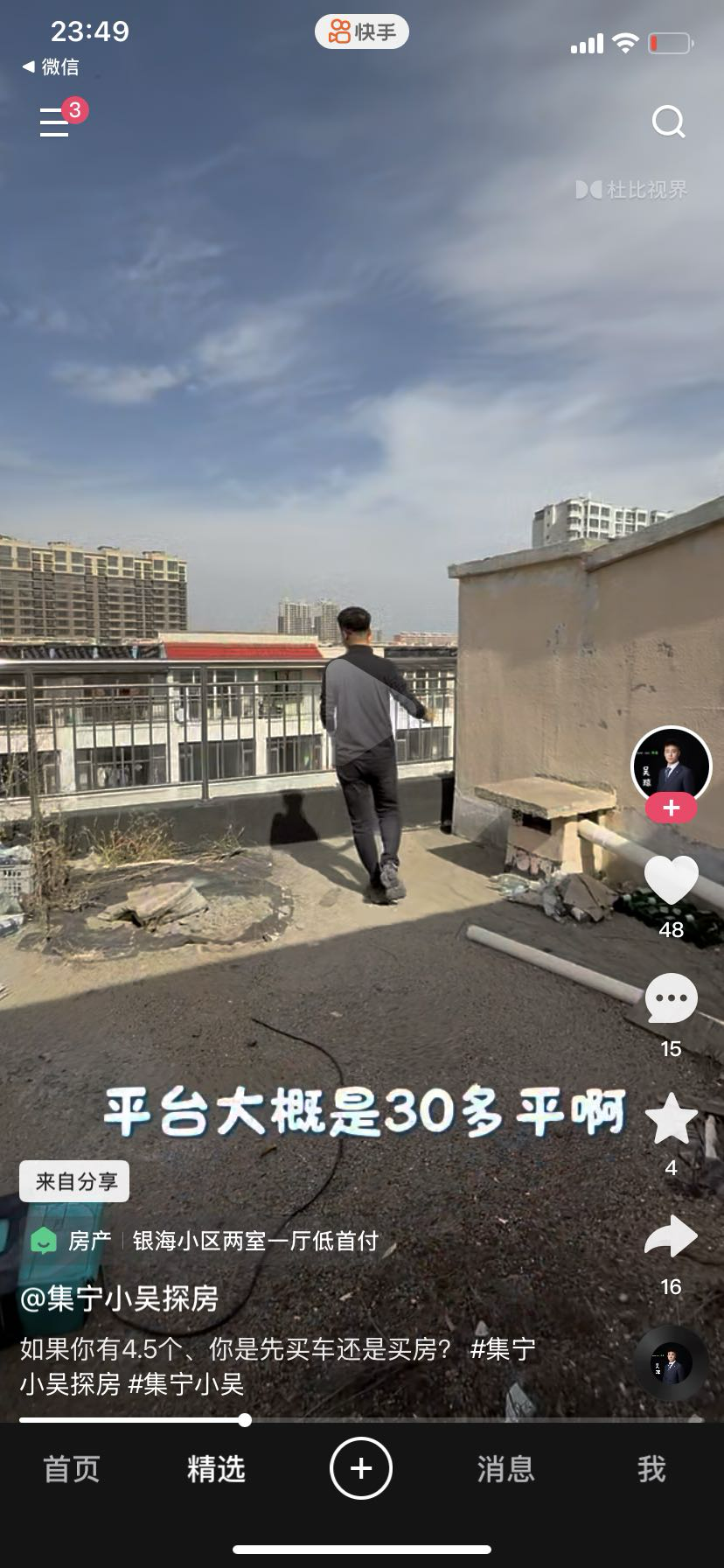Screen dimensions: 724x1568
Task: Seek in the video progress bar
Action: coord(362,1419)
